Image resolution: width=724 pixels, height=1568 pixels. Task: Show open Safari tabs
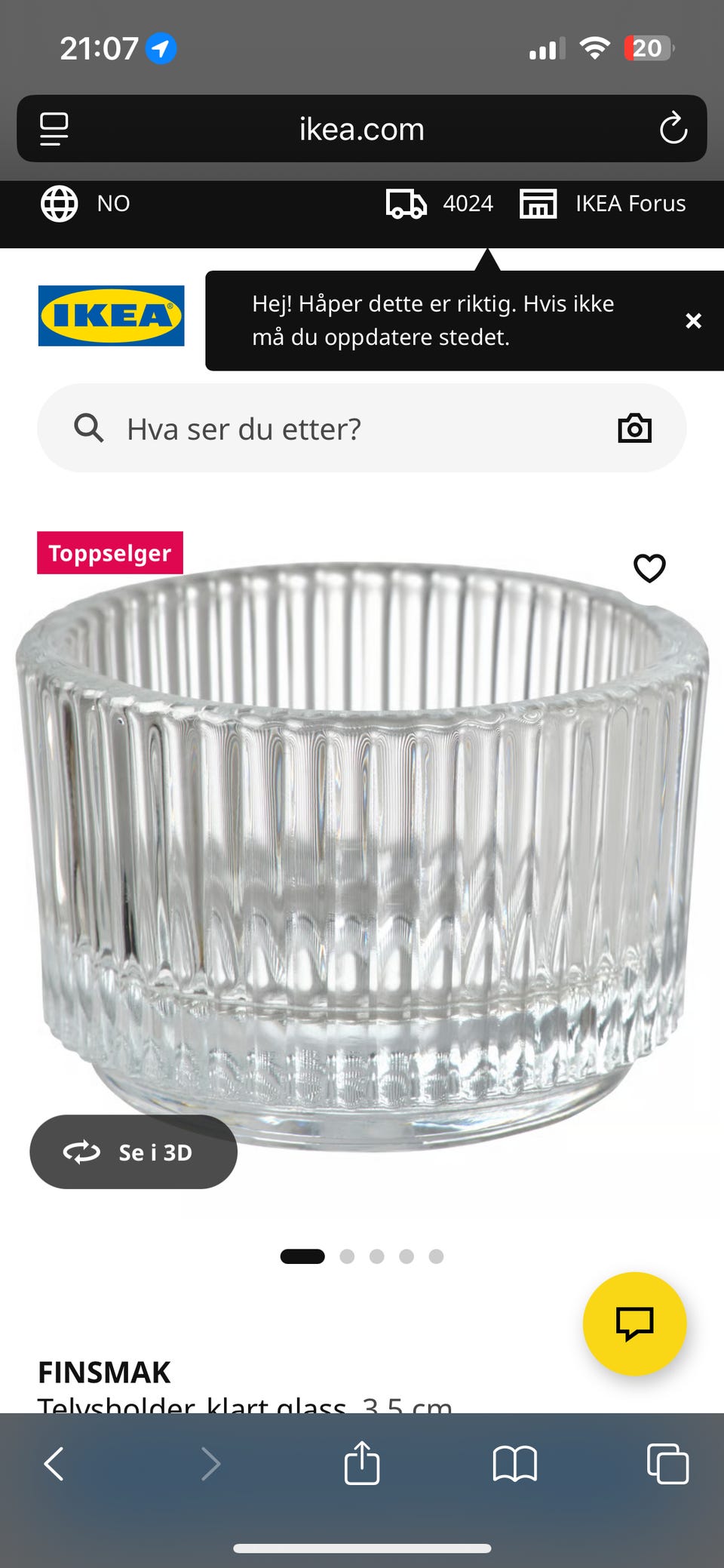[668, 1464]
